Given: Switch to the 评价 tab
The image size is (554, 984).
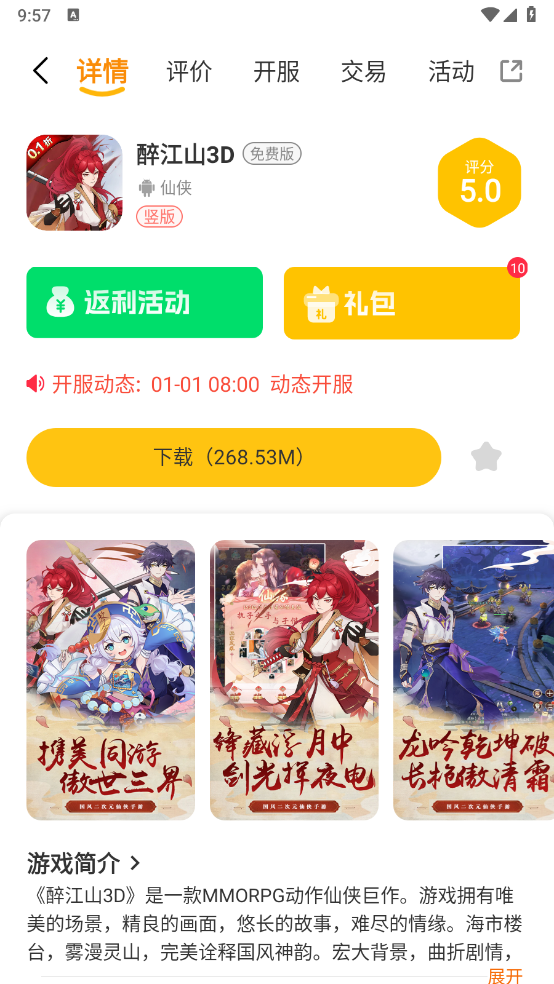Looking at the screenshot, I should tap(189, 72).
